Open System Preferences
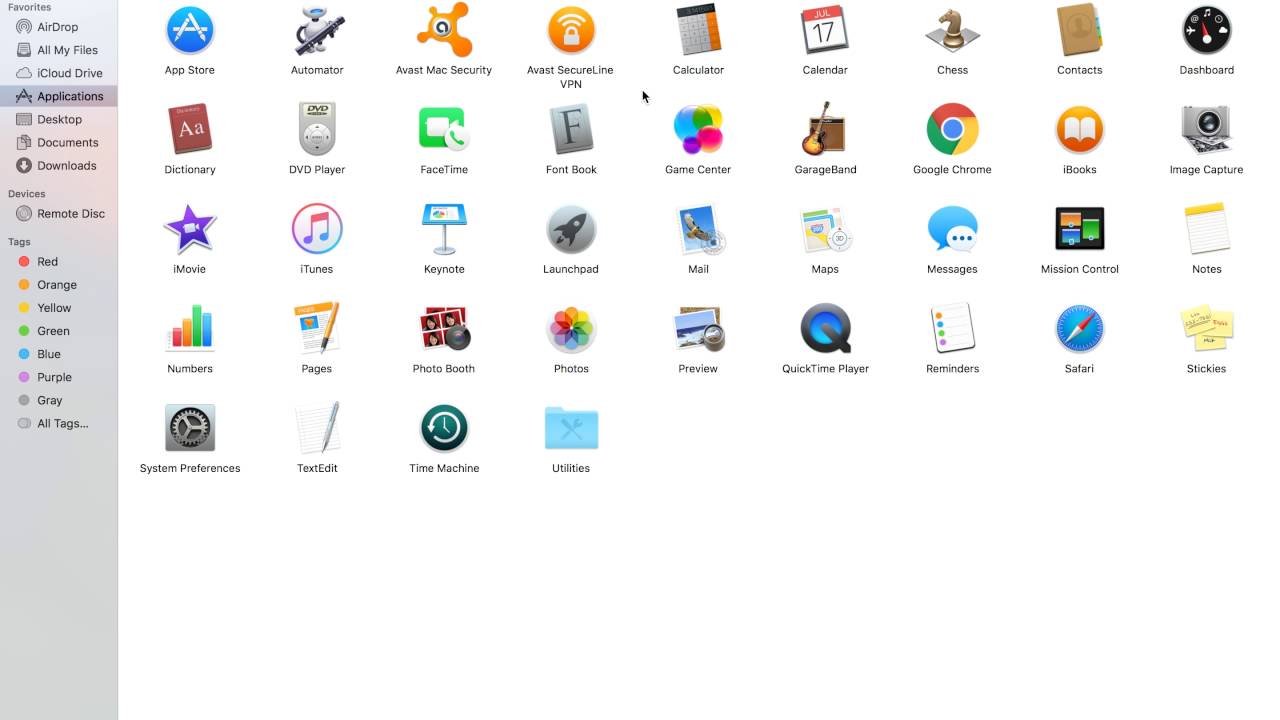This screenshot has width=1280, height=720. [190, 428]
